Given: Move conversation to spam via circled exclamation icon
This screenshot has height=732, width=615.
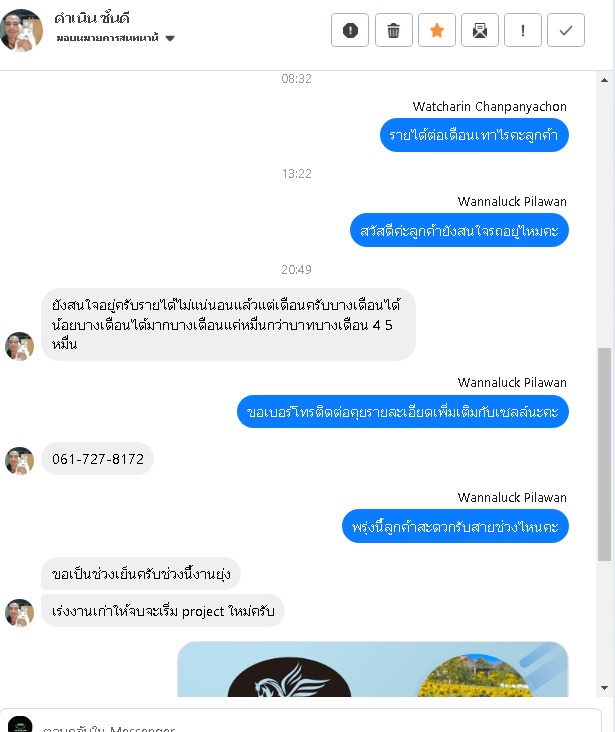Looking at the screenshot, I should [350, 30].
